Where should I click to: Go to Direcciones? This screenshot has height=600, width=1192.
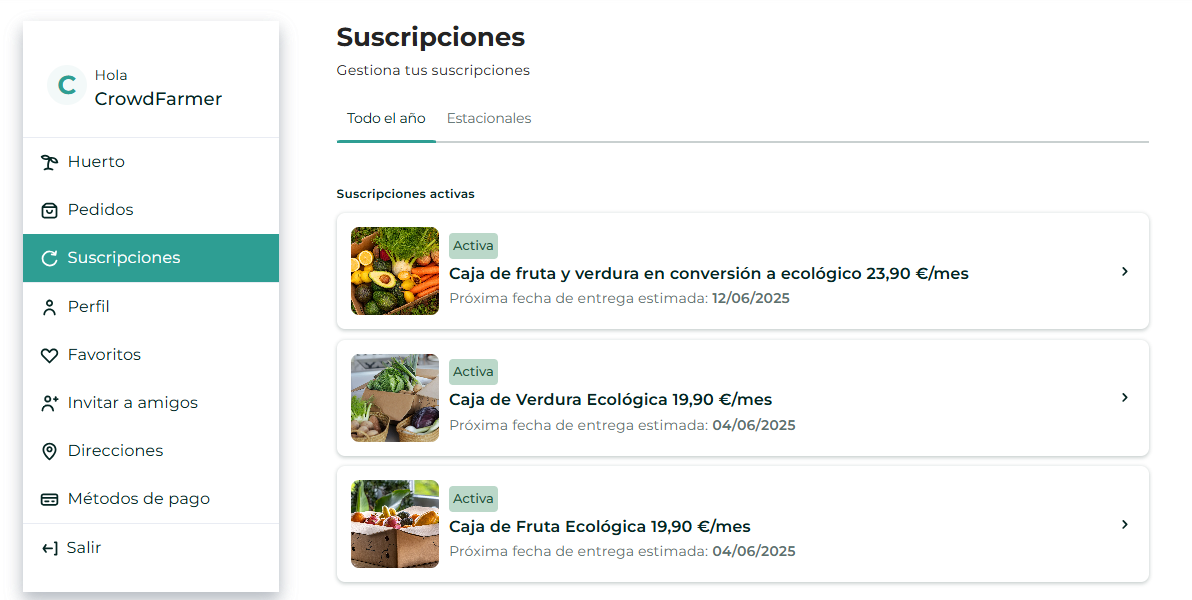point(115,451)
